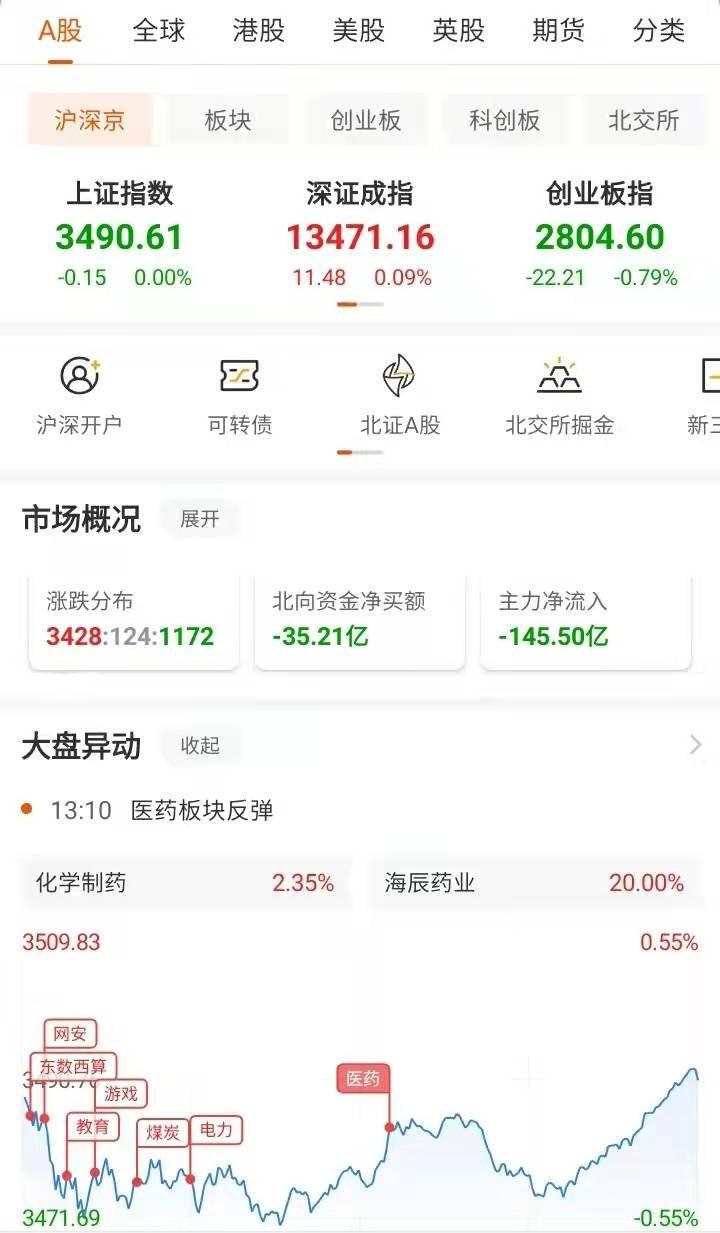The image size is (720, 1233).
Task: Select the 板块 sub-tab
Action: tap(228, 121)
